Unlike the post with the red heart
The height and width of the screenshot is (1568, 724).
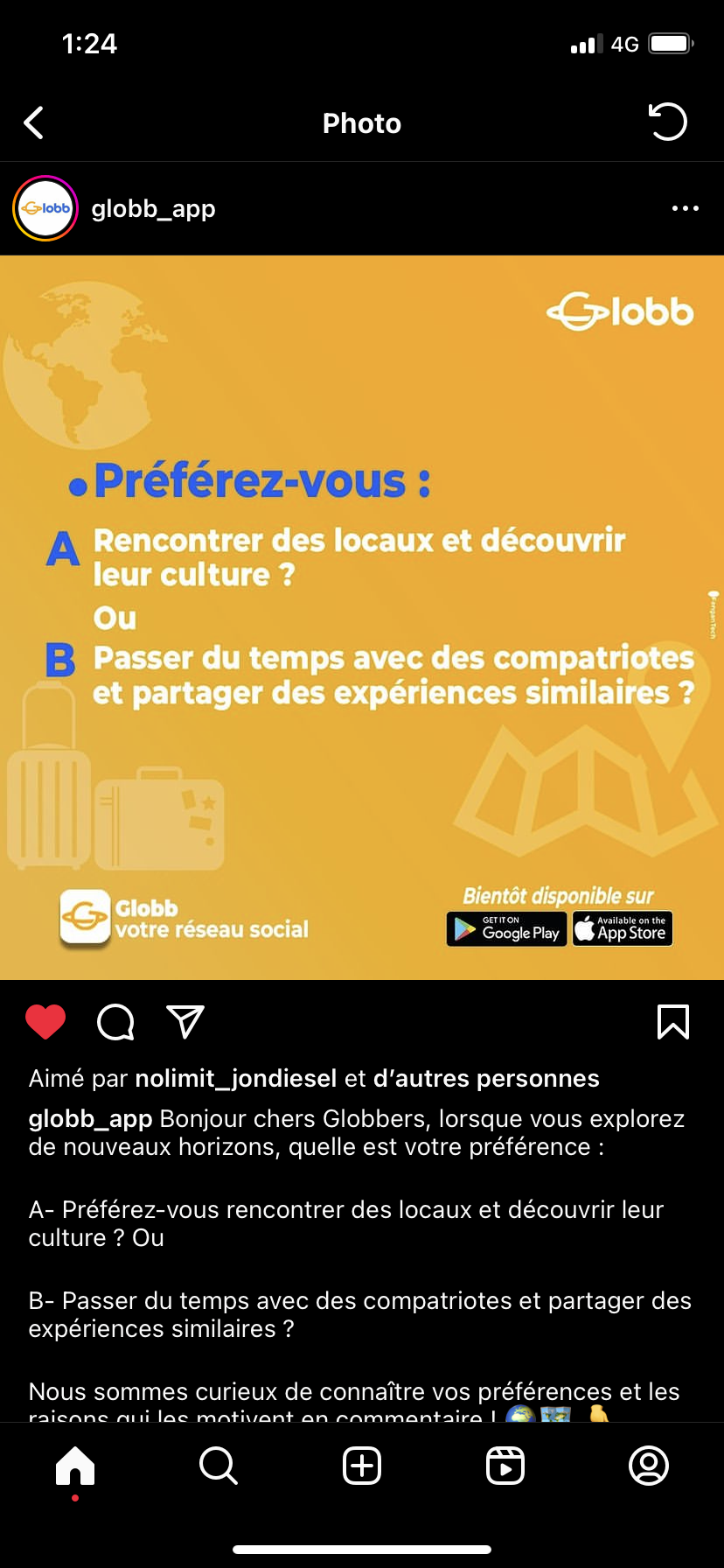click(x=45, y=1022)
